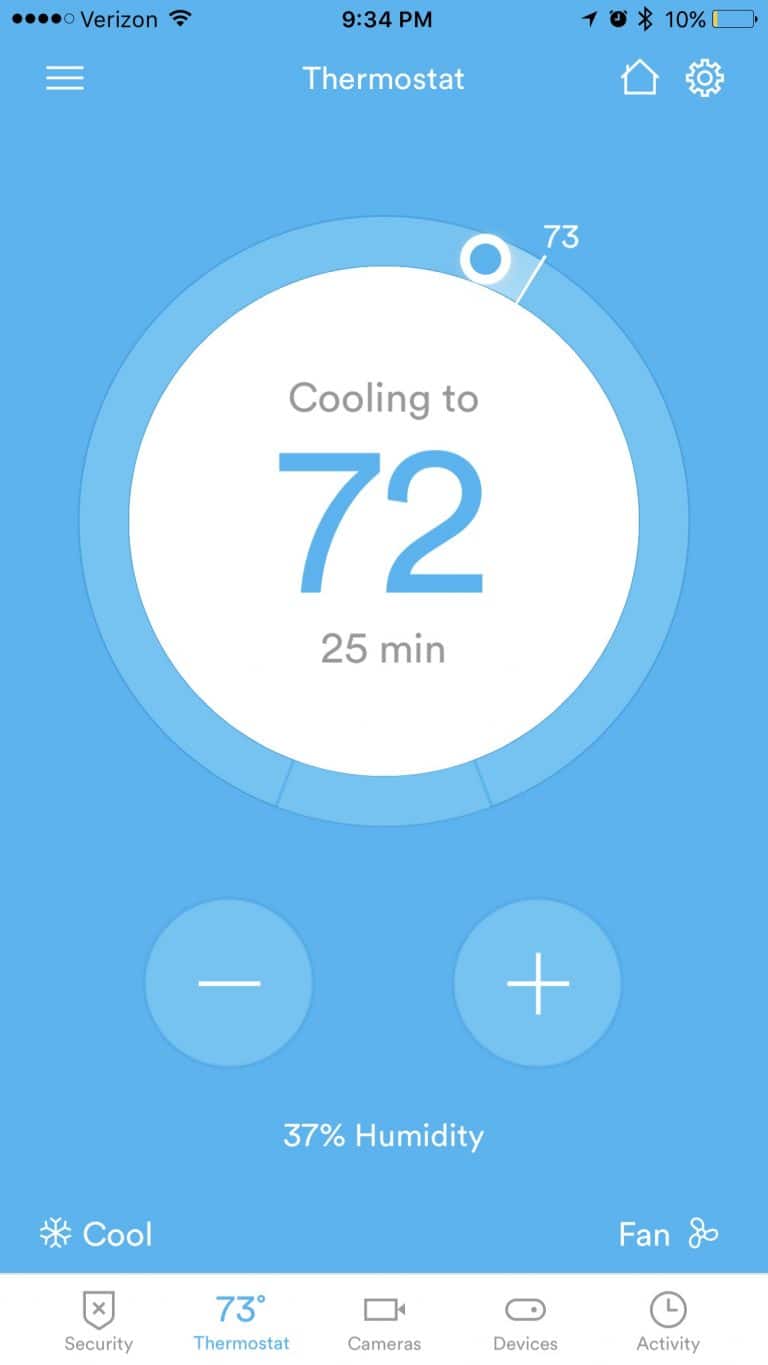Change the Cool mode setting
Image resolution: width=768 pixels, height=1365 pixels.
[96, 1234]
